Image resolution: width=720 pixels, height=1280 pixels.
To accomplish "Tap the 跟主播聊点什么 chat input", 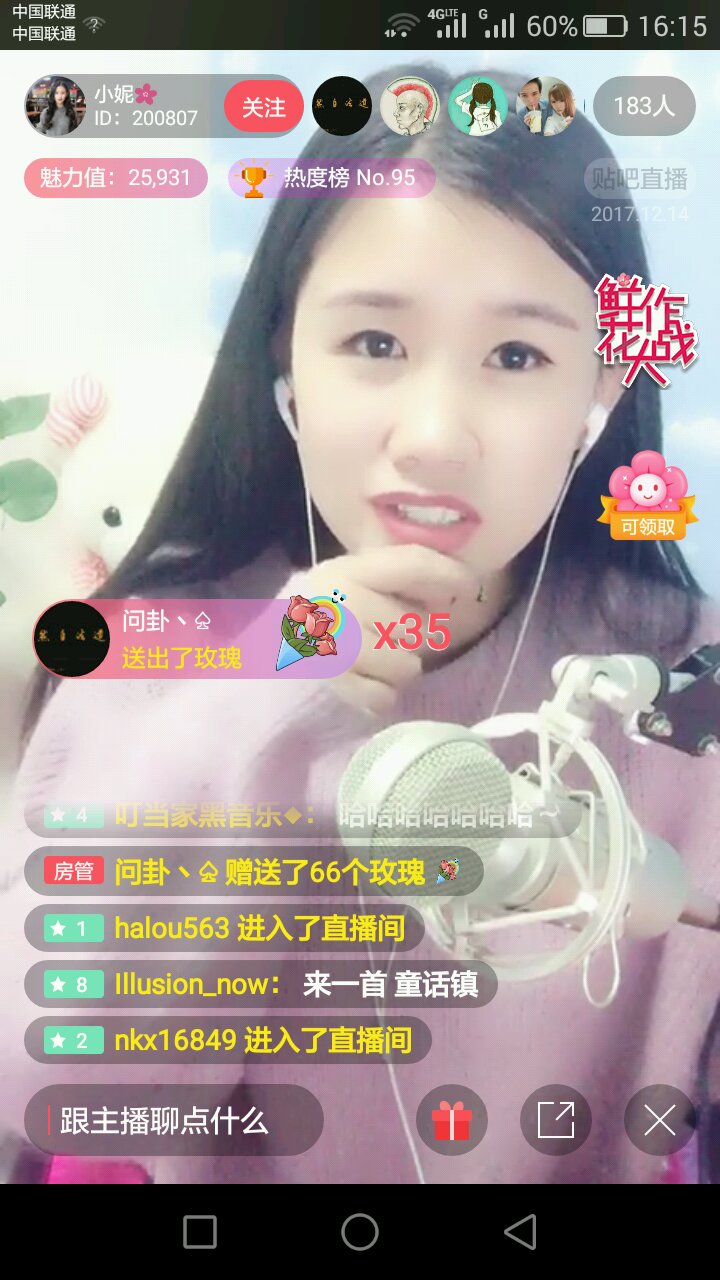I will coord(173,1120).
